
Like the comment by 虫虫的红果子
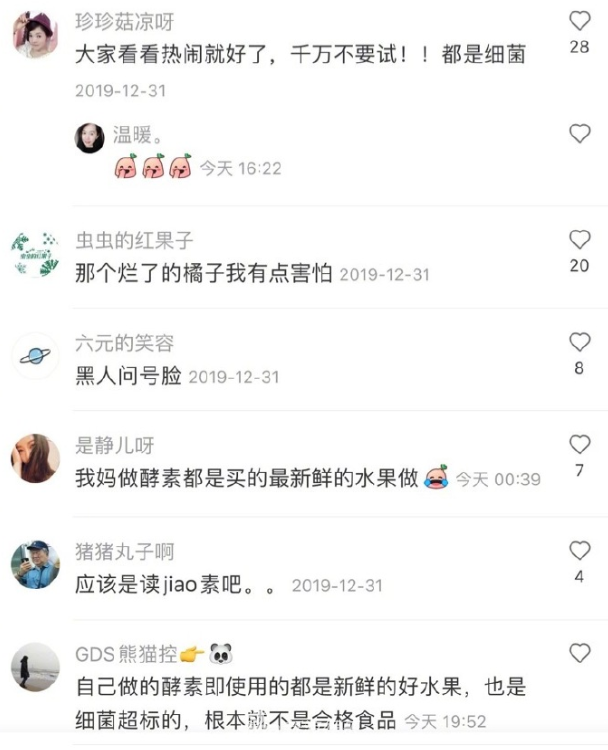pyautogui.click(x=580, y=239)
